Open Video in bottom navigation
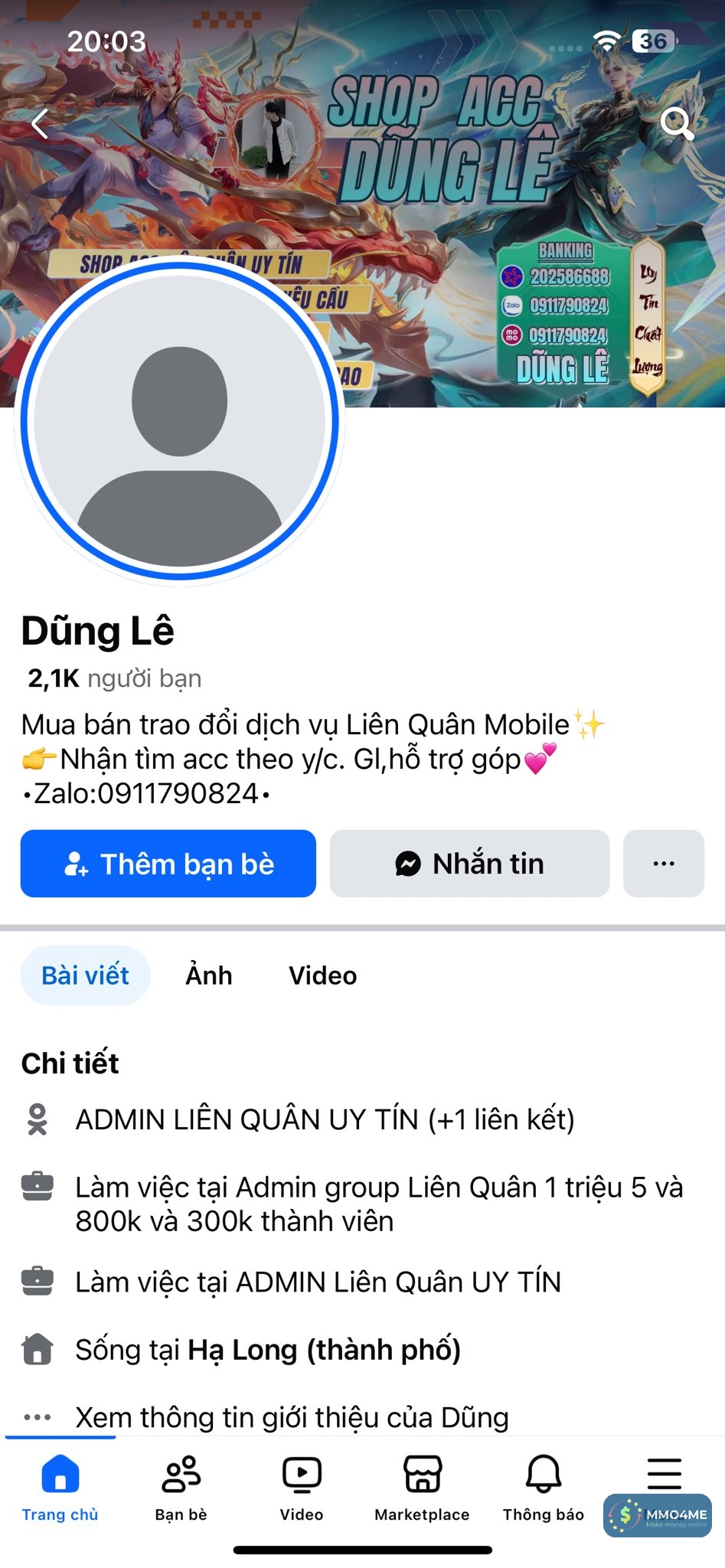Image resolution: width=725 pixels, height=1568 pixels. point(302,1488)
